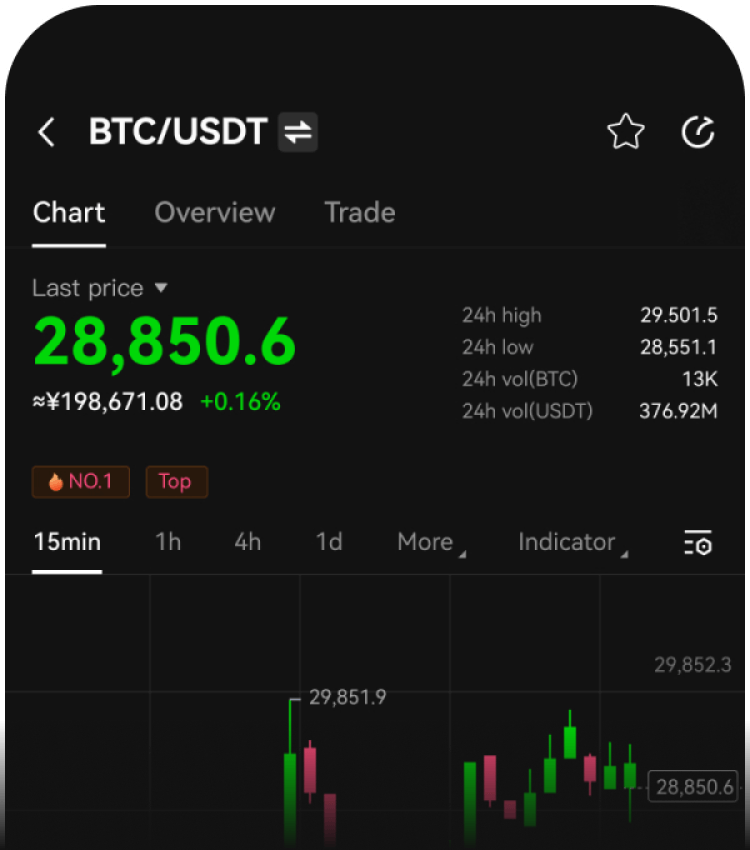
Task: Open the Trade tab
Action: (360, 212)
